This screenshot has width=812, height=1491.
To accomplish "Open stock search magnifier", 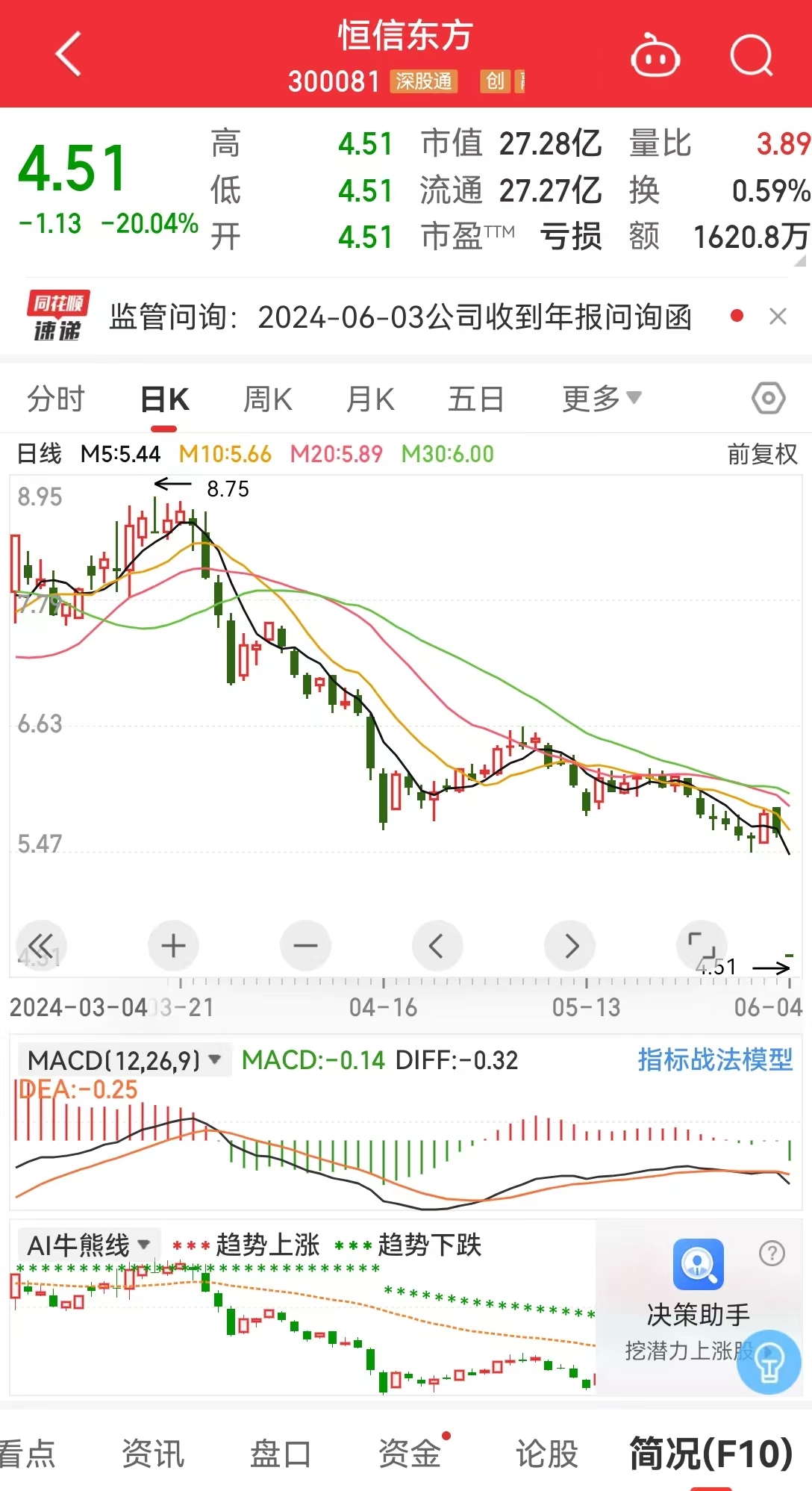I will click(x=751, y=56).
